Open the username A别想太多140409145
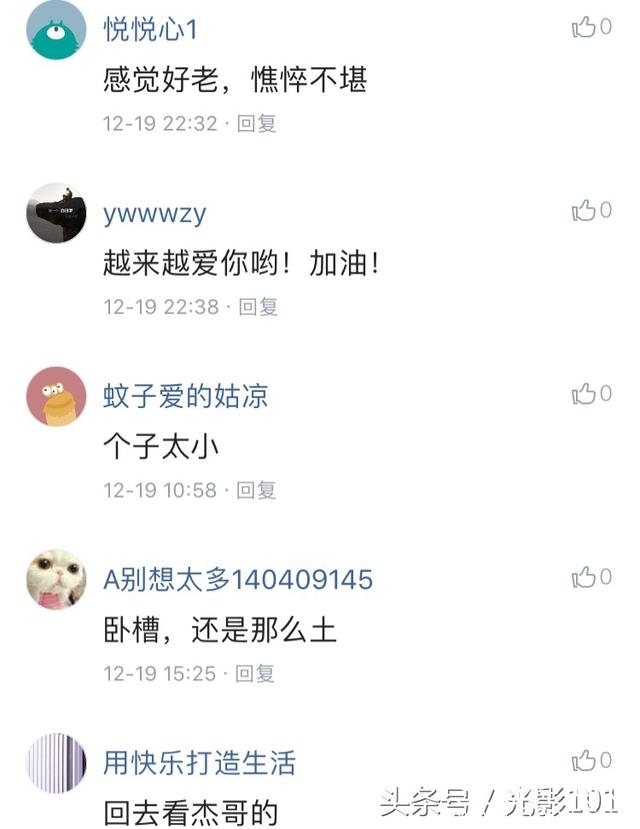 coord(238,579)
